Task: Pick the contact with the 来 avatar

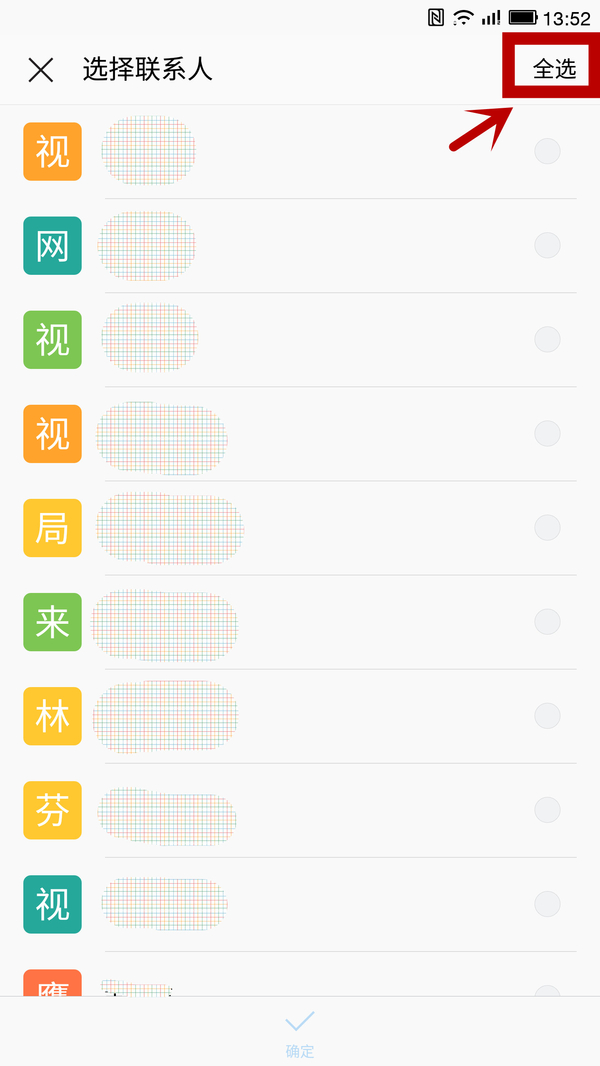Action: pos(547,621)
